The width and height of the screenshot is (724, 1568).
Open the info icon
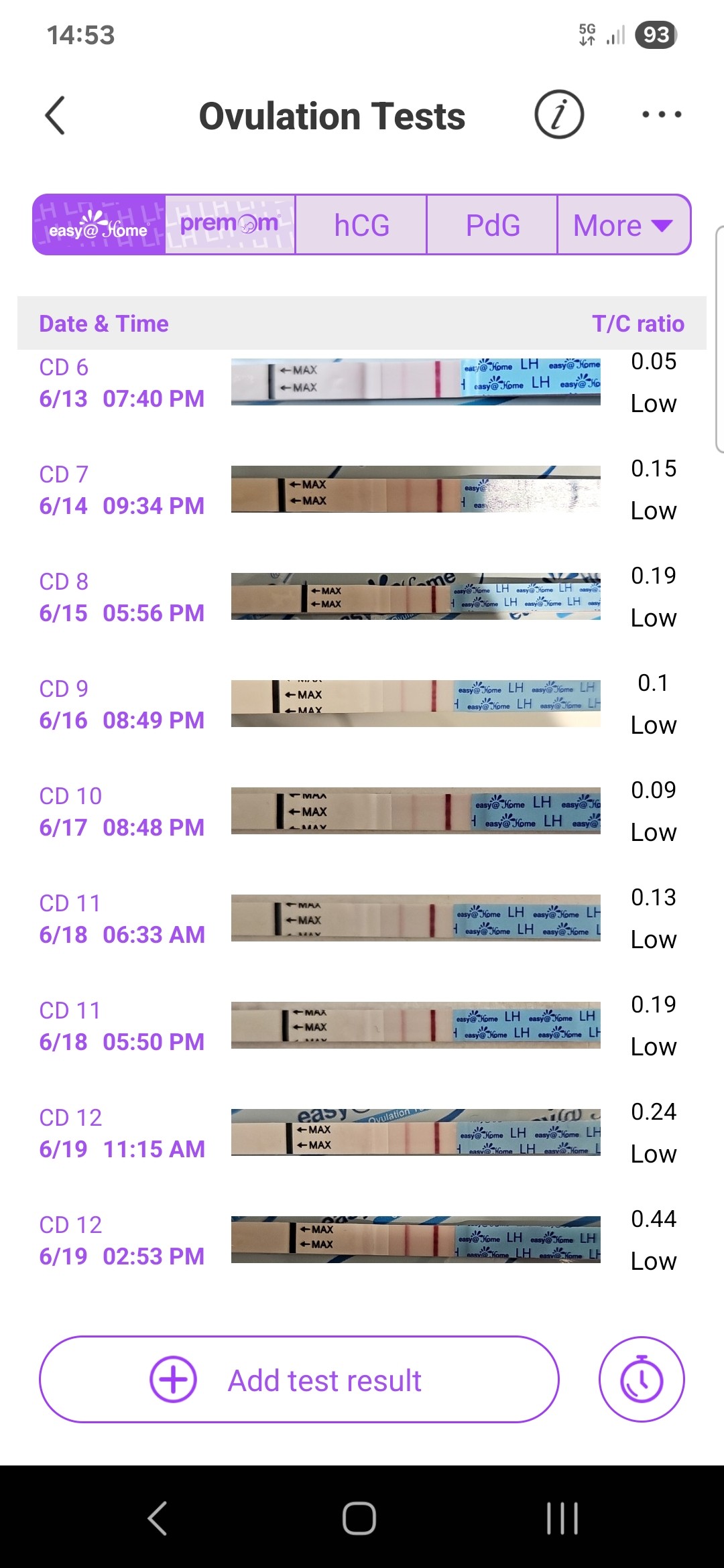[558, 115]
